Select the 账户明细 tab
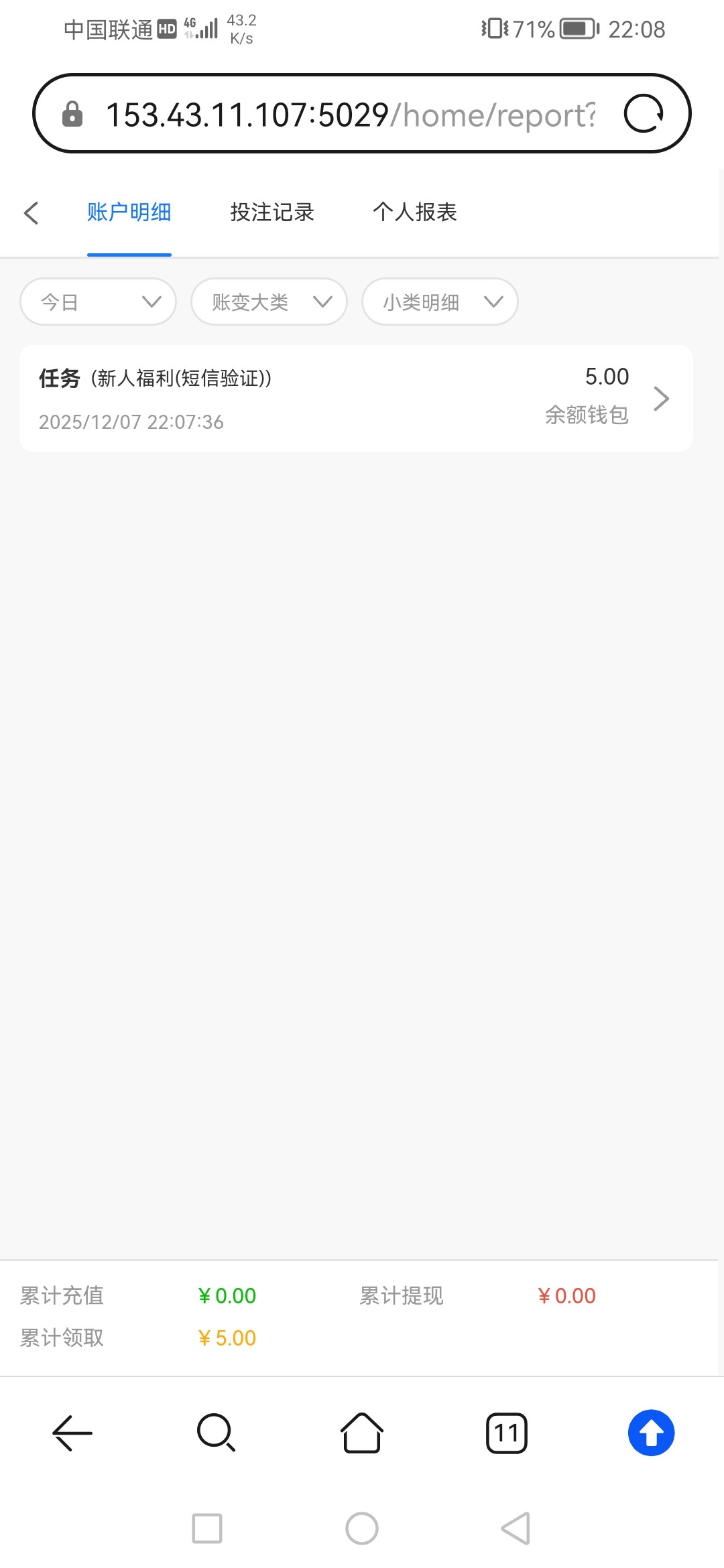This screenshot has height=1568, width=724. [x=129, y=212]
